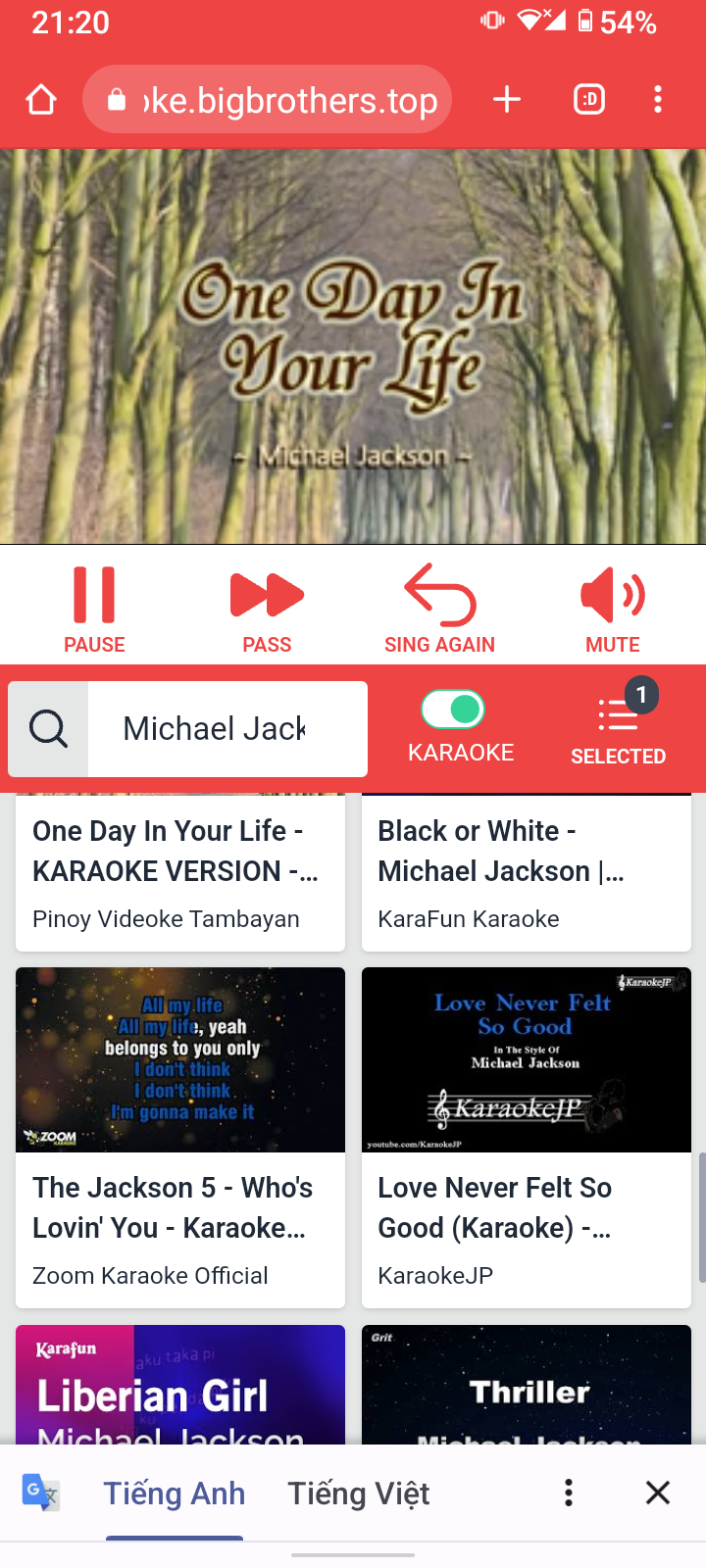Sing the current song again
Viewport: 706px width, 1568px height.
pos(439,608)
